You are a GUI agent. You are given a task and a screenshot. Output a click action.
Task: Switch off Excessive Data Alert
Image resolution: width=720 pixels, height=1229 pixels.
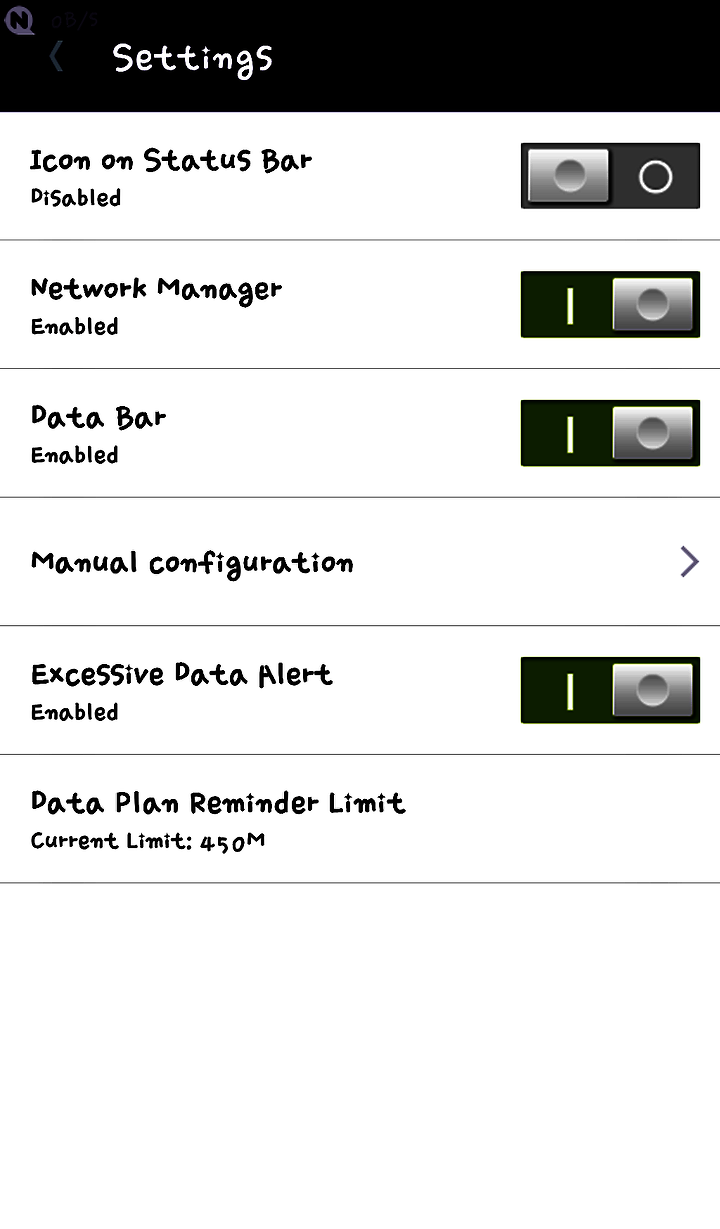pyautogui.click(x=610, y=690)
